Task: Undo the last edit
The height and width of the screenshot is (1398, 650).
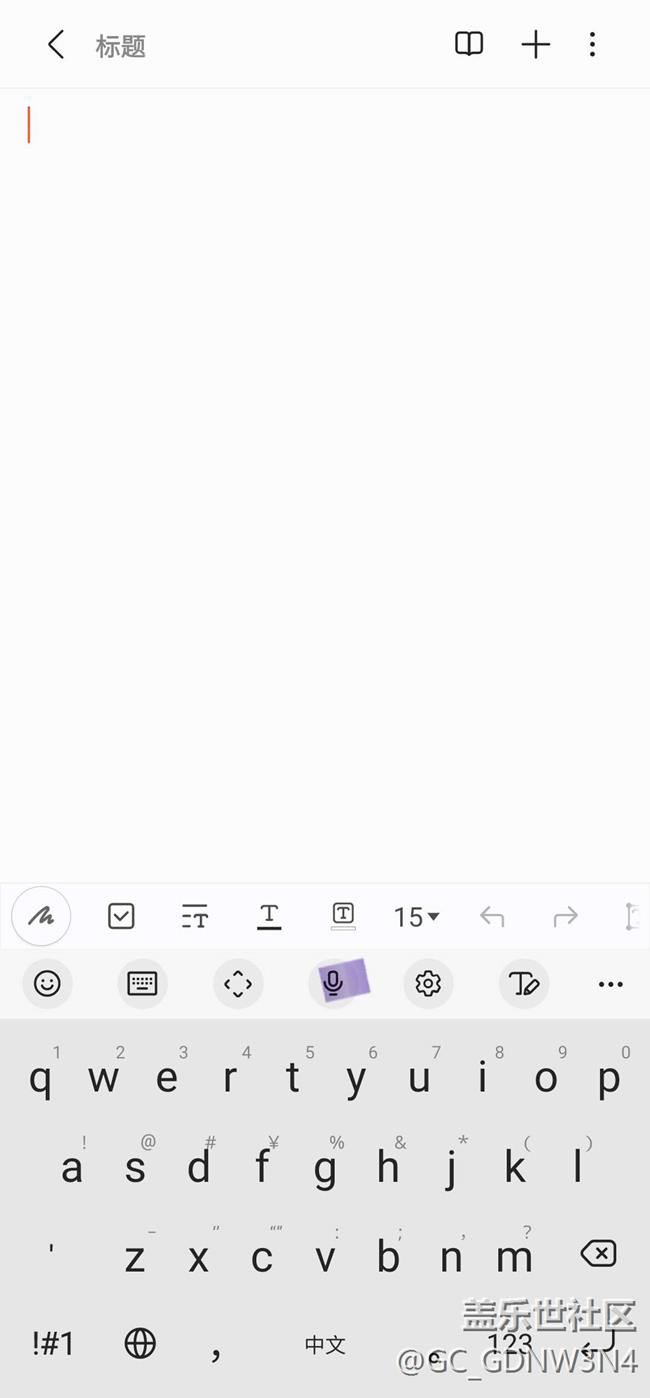Action: click(x=492, y=916)
